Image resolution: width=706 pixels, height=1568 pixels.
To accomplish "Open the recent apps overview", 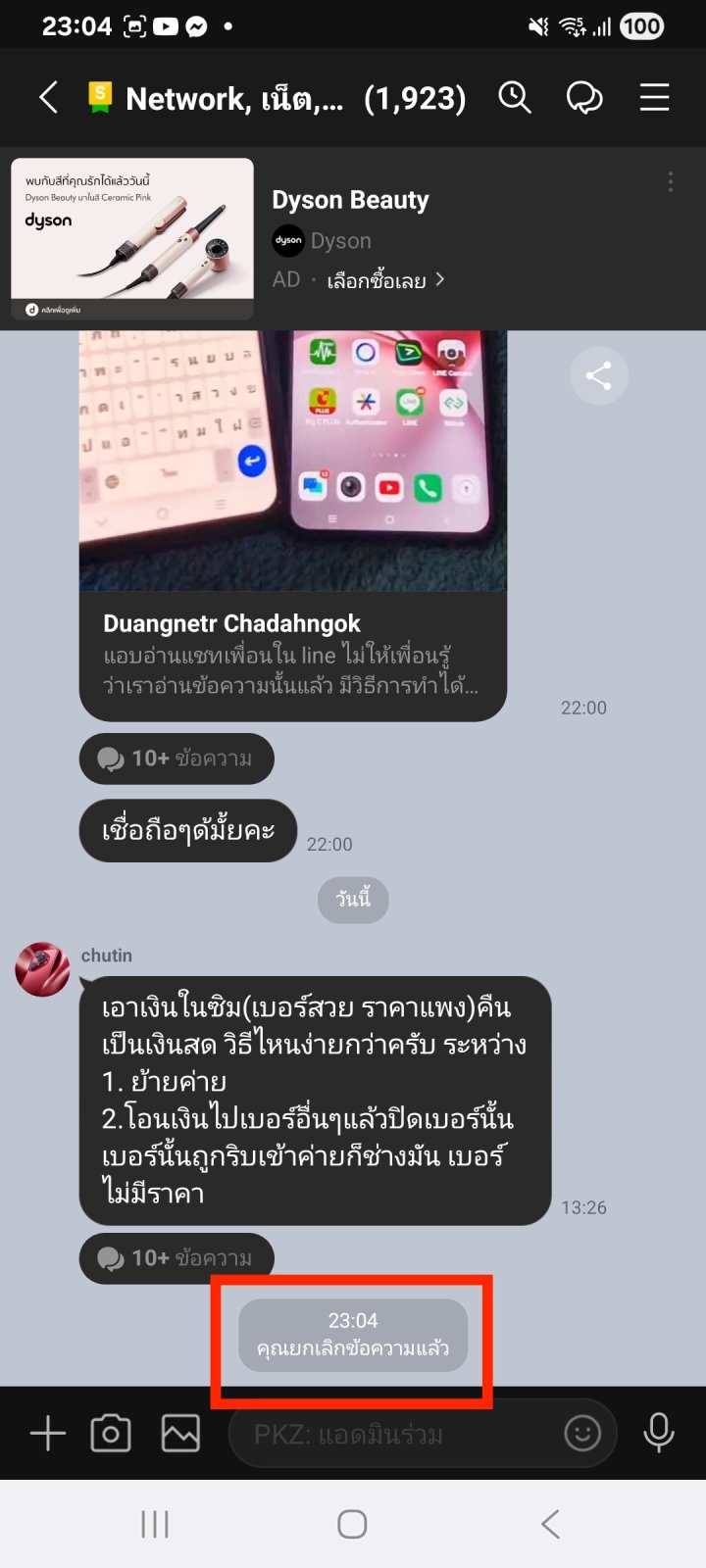I will pos(155,1524).
